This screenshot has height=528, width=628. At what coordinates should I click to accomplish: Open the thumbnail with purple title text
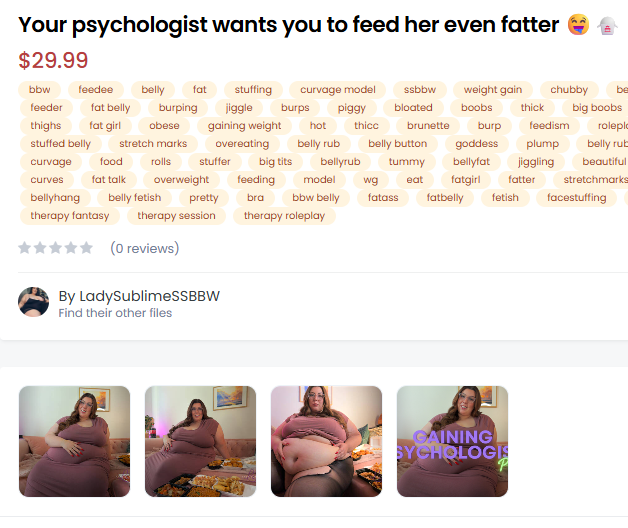[452, 441]
